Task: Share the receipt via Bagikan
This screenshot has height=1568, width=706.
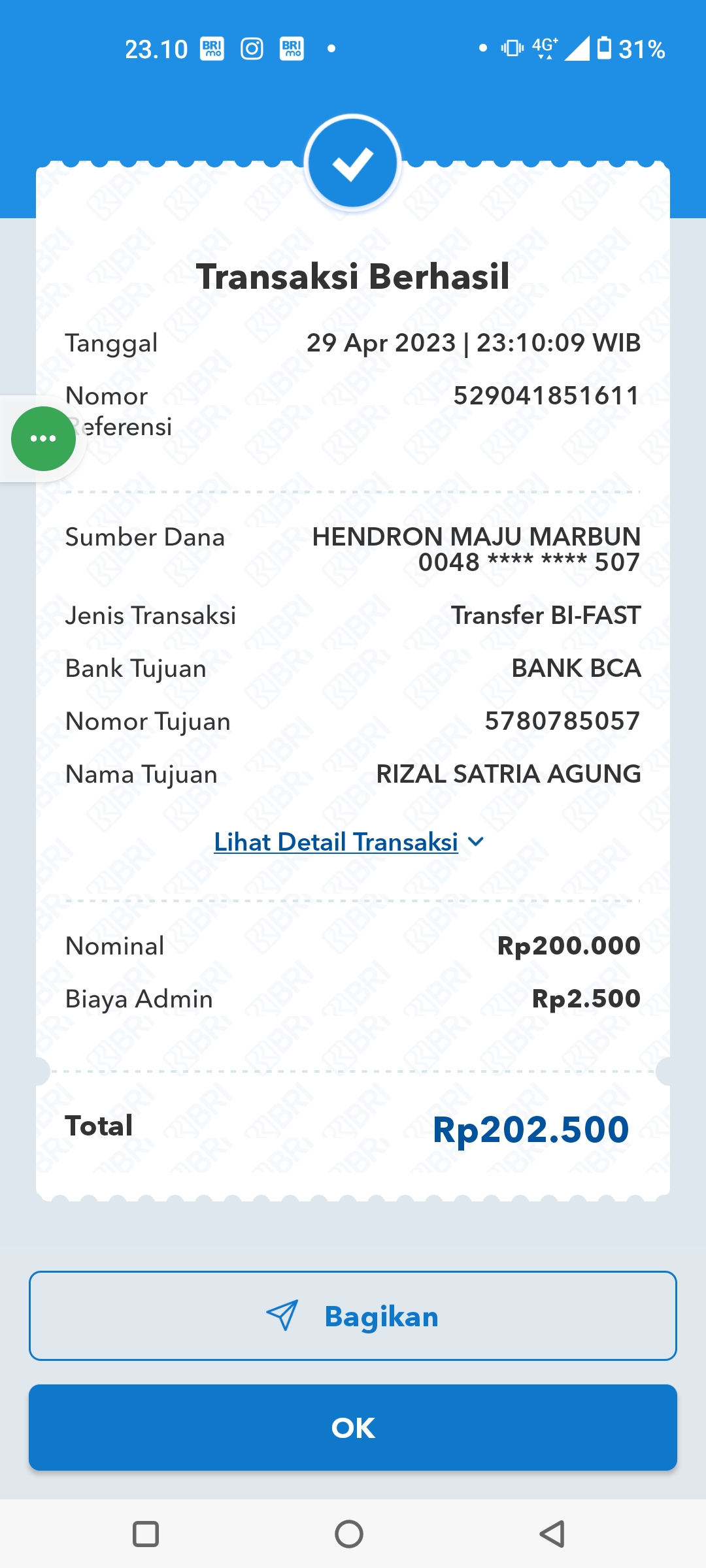Action: [353, 1316]
